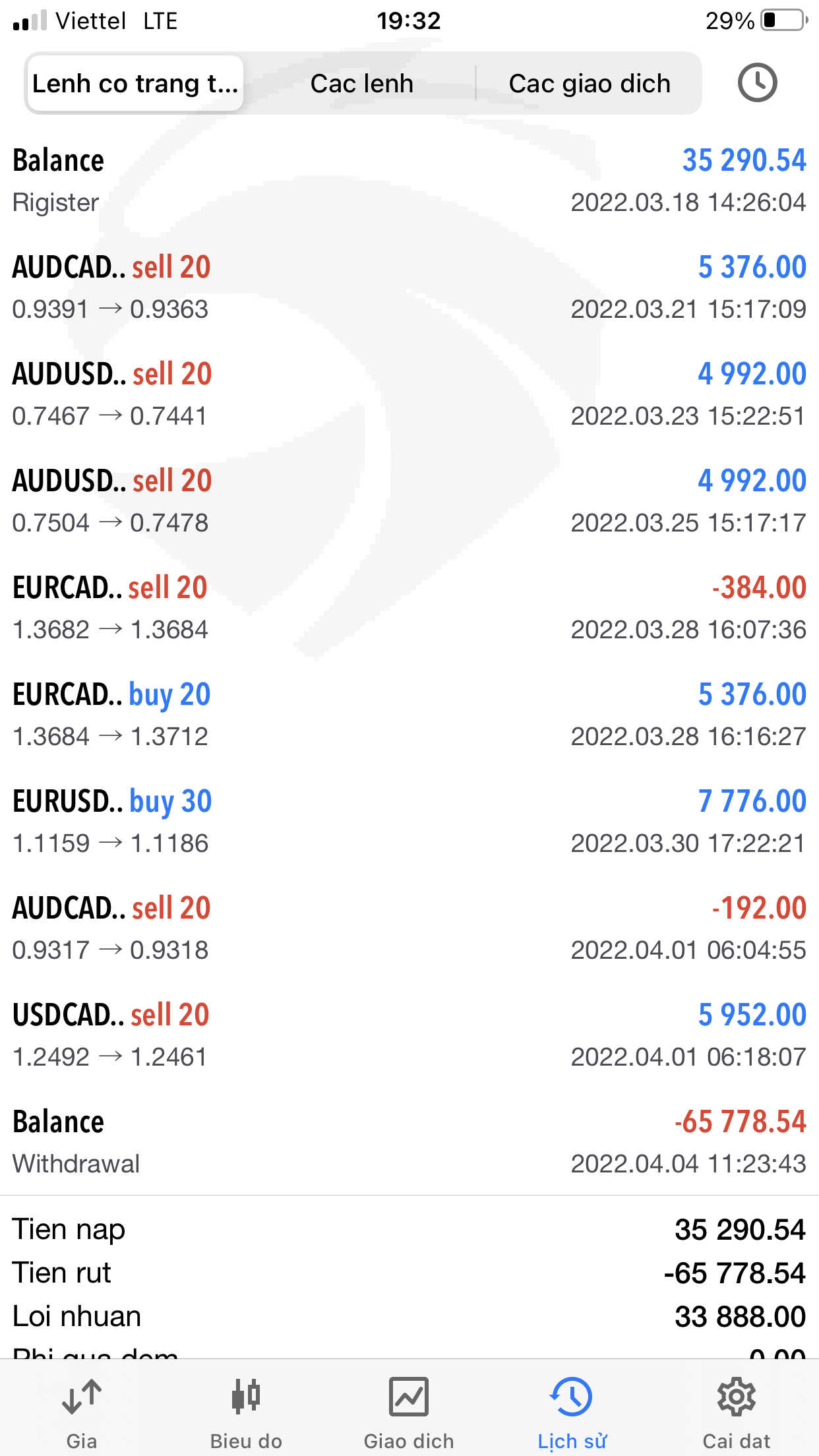Open the AUDUSD trade dated 2022.03.23
Screen dimensions: 819x1456
[x=409, y=394]
